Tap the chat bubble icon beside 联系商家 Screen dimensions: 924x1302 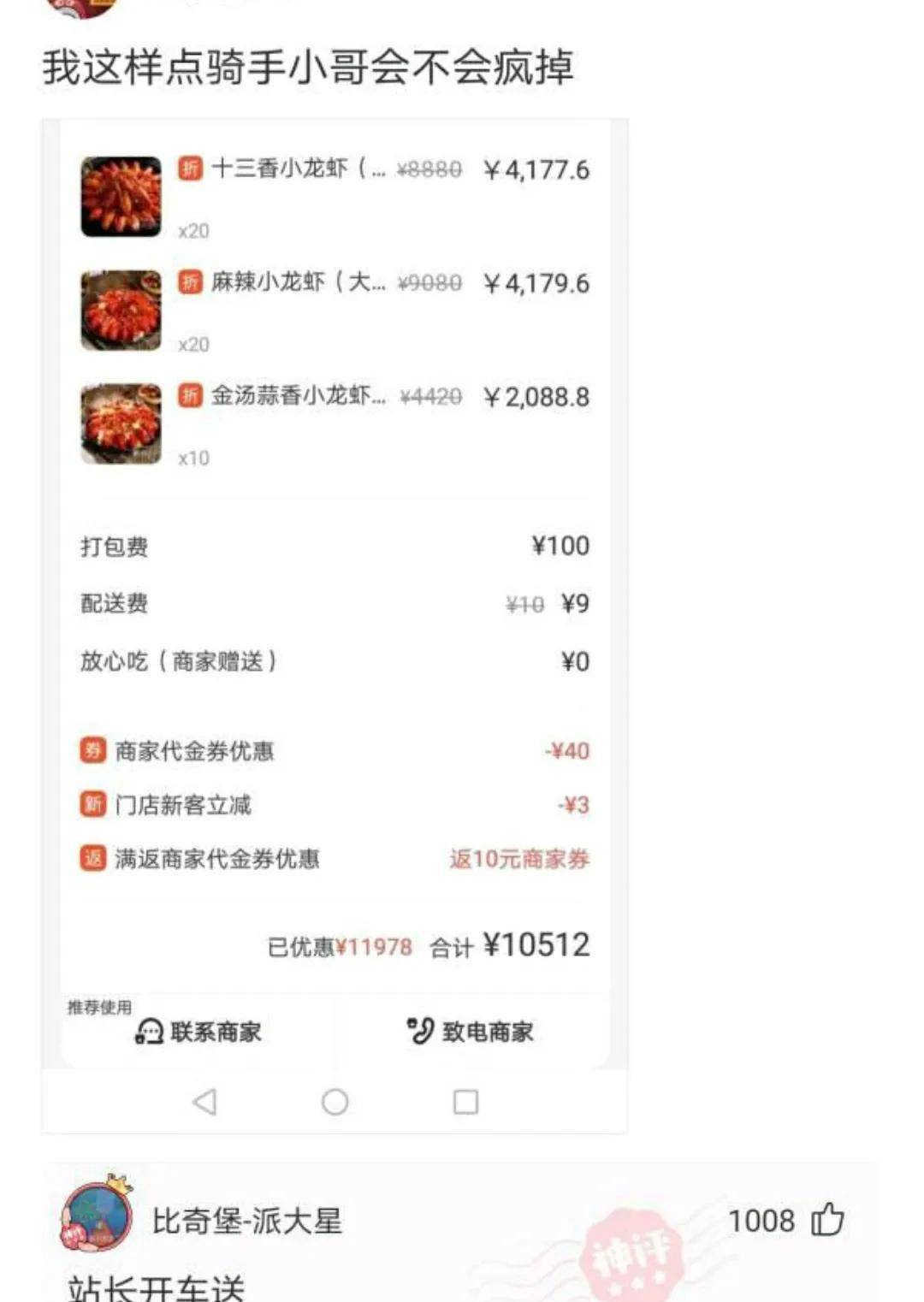pos(150,1033)
